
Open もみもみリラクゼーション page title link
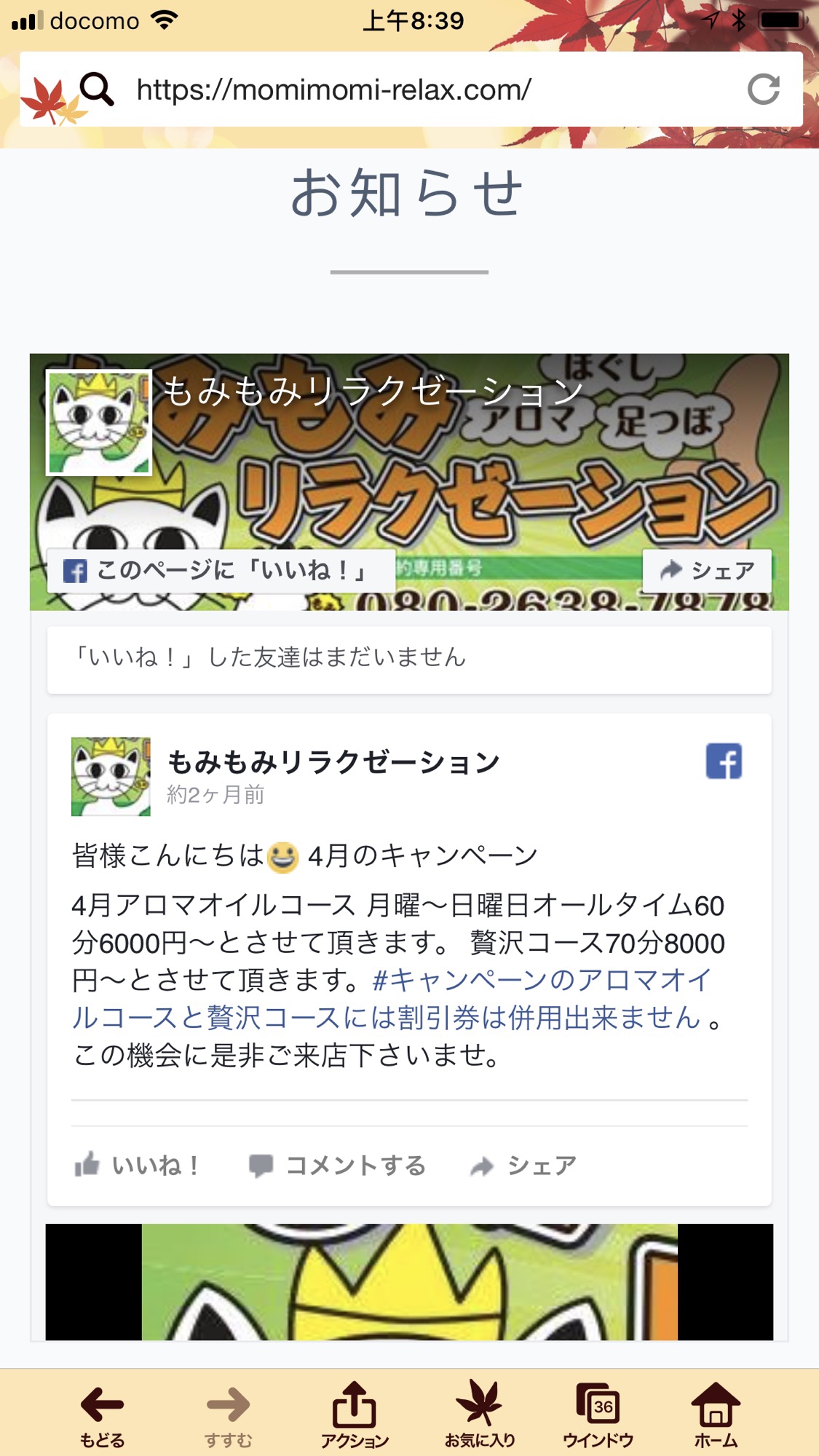(x=372, y=391)
